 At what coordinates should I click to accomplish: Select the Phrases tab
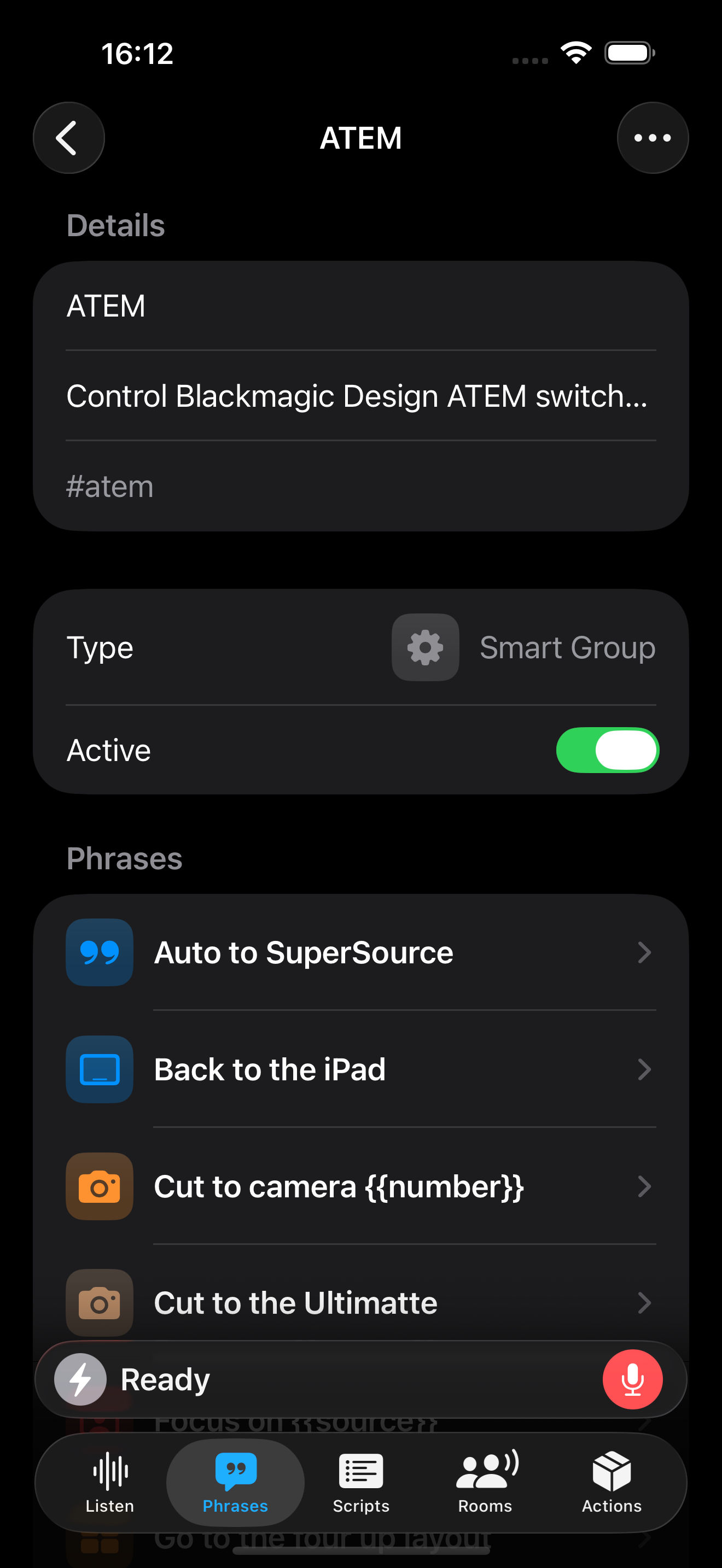236,1483
